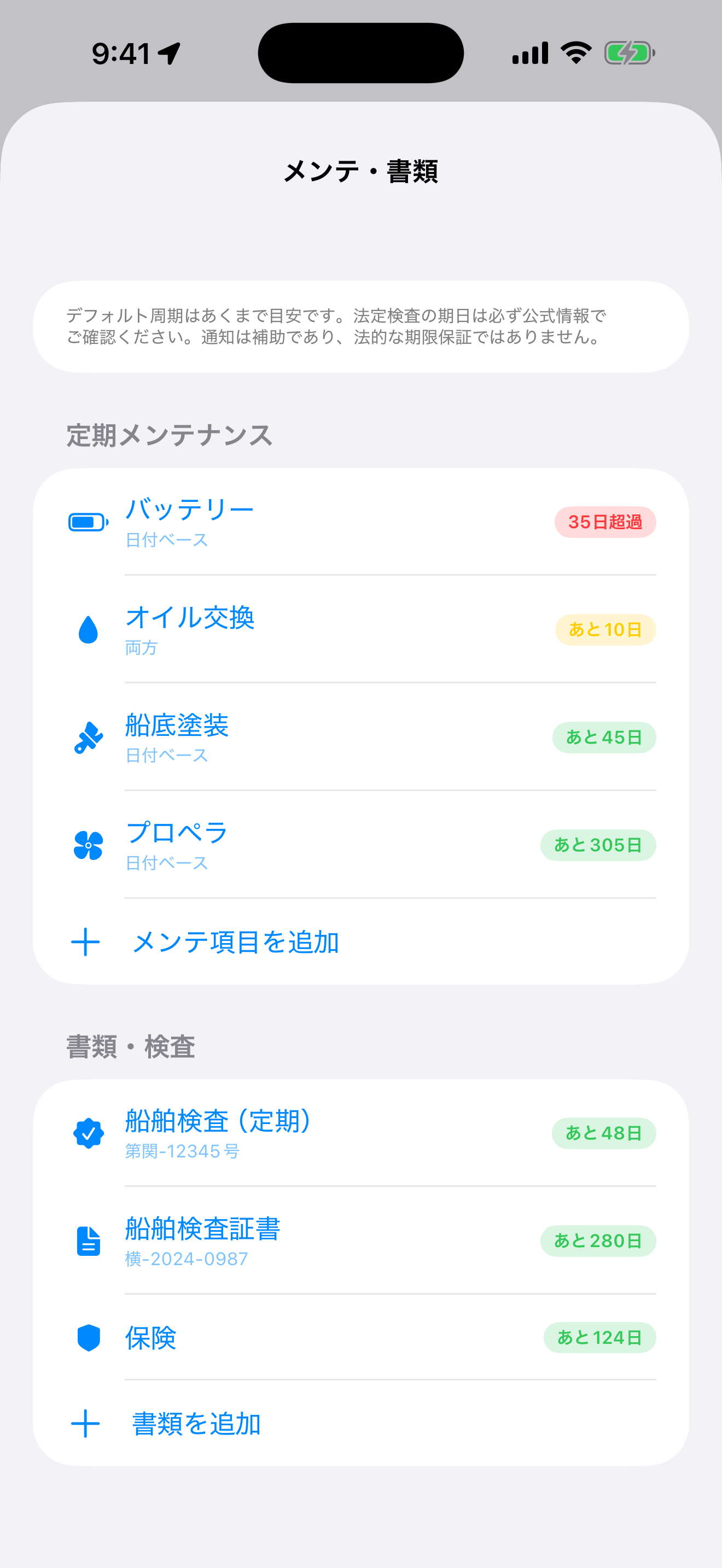Open the 船舶検査証書 document entry
Image resolution: width=722 pixels, height=1568 pixels.
361,1241
